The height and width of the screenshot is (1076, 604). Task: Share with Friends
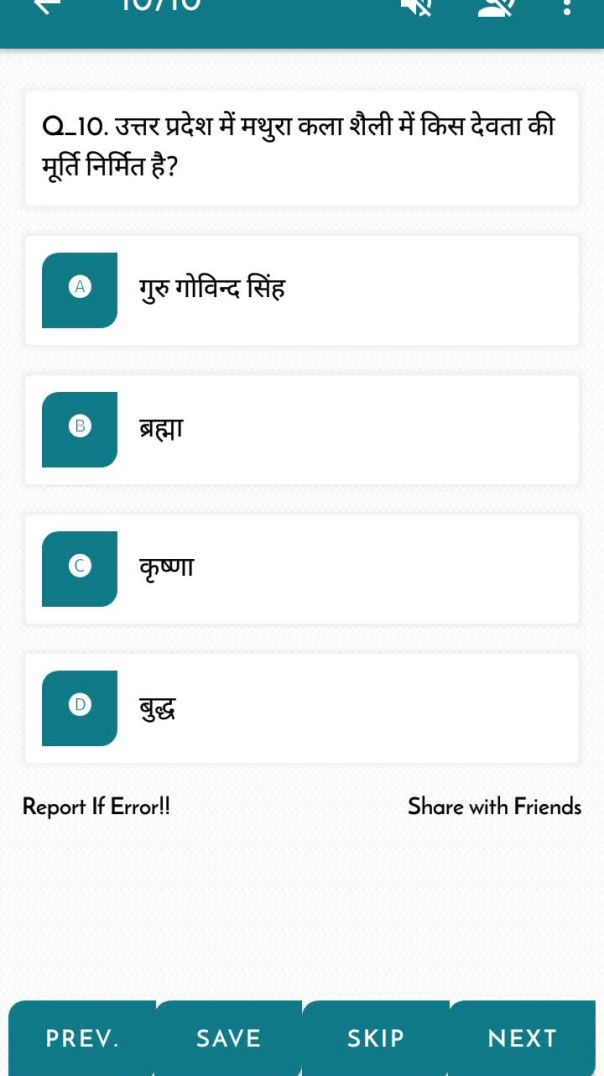[494, 807]
